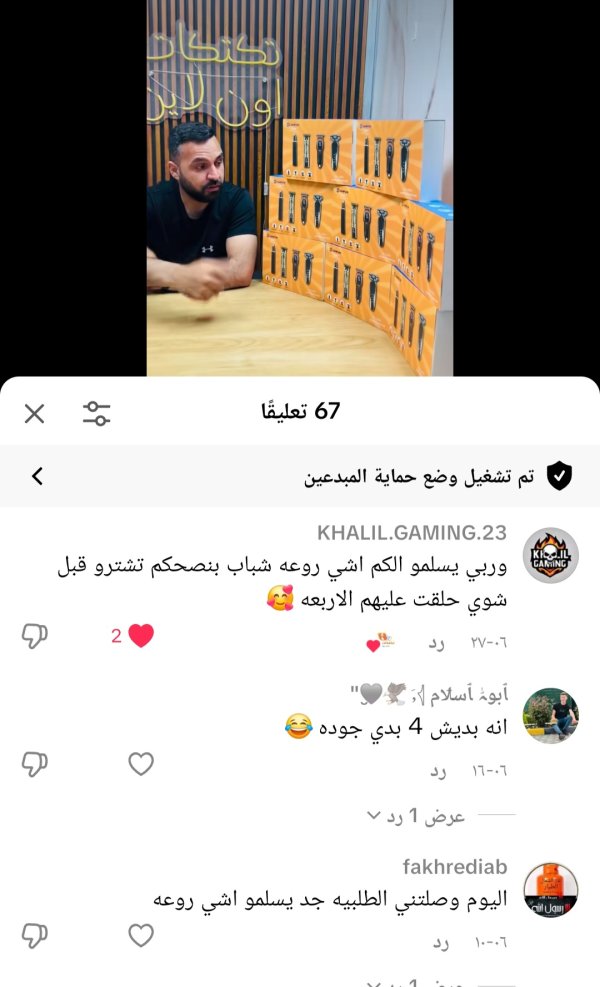Open fakhrediab's profile avatar

coord(551,890)
